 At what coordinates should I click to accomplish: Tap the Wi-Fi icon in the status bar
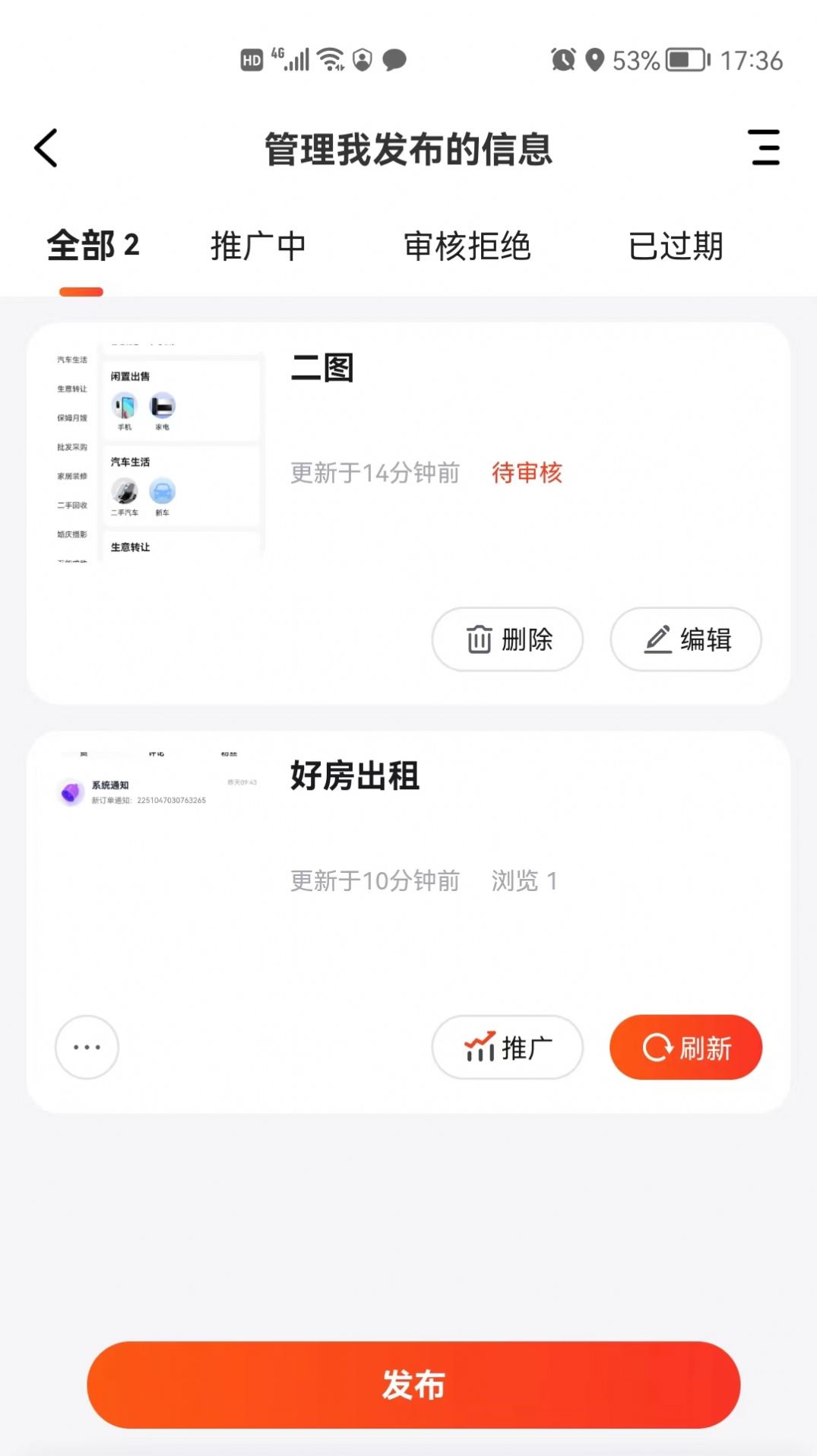(x=332, y=60)
